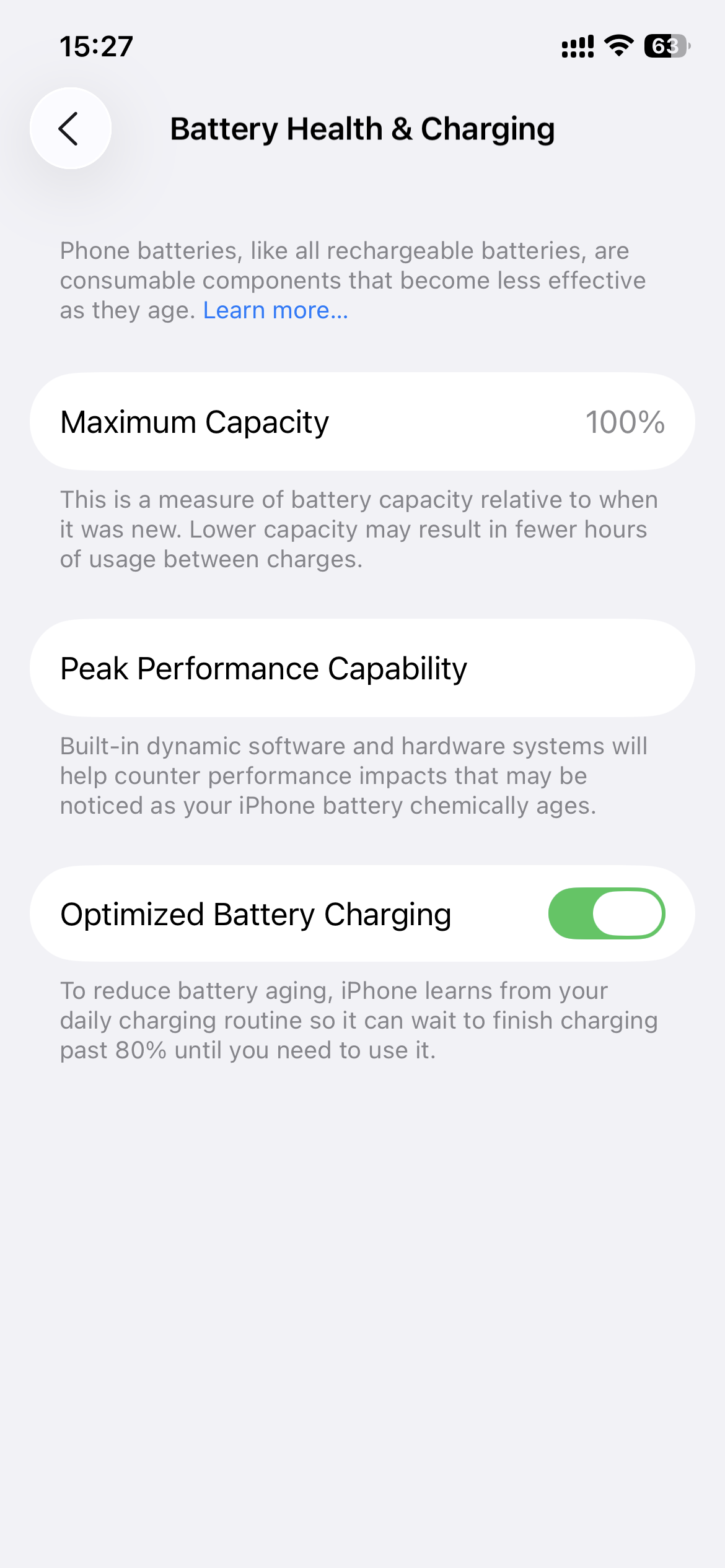Expand the Maximum Capacity row
The image size is (725, 1568).
(362, 422)
